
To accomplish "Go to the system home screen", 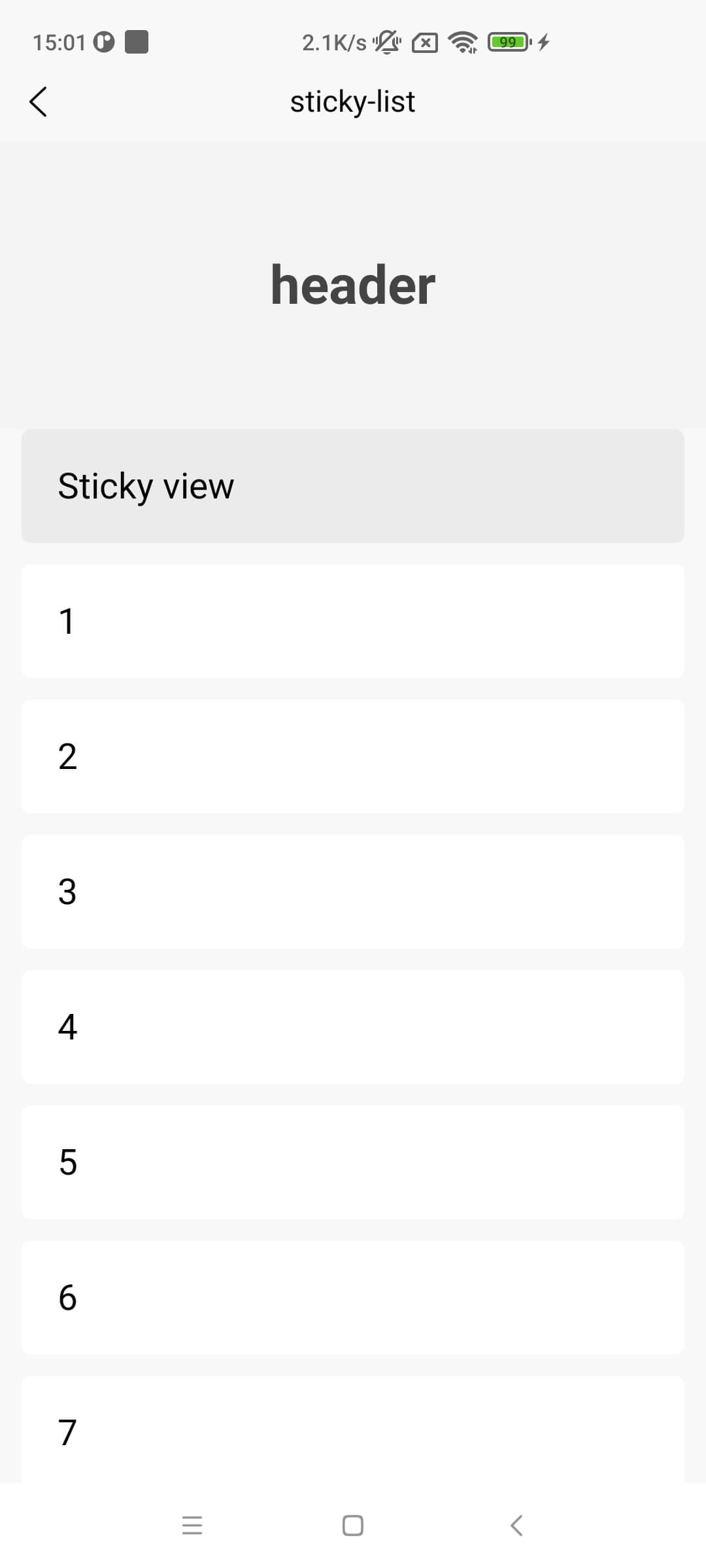I will pyautogui.click(x=353, y=1526).
